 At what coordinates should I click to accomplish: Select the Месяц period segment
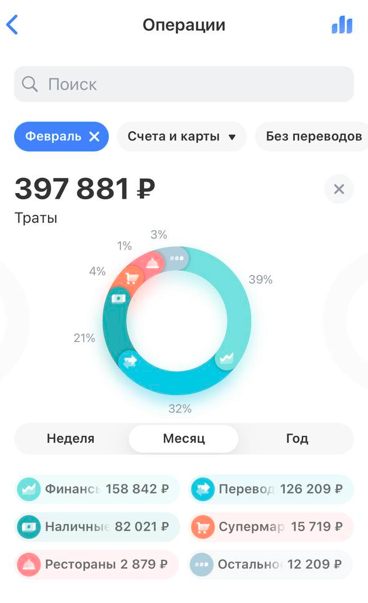coord(184,438)
